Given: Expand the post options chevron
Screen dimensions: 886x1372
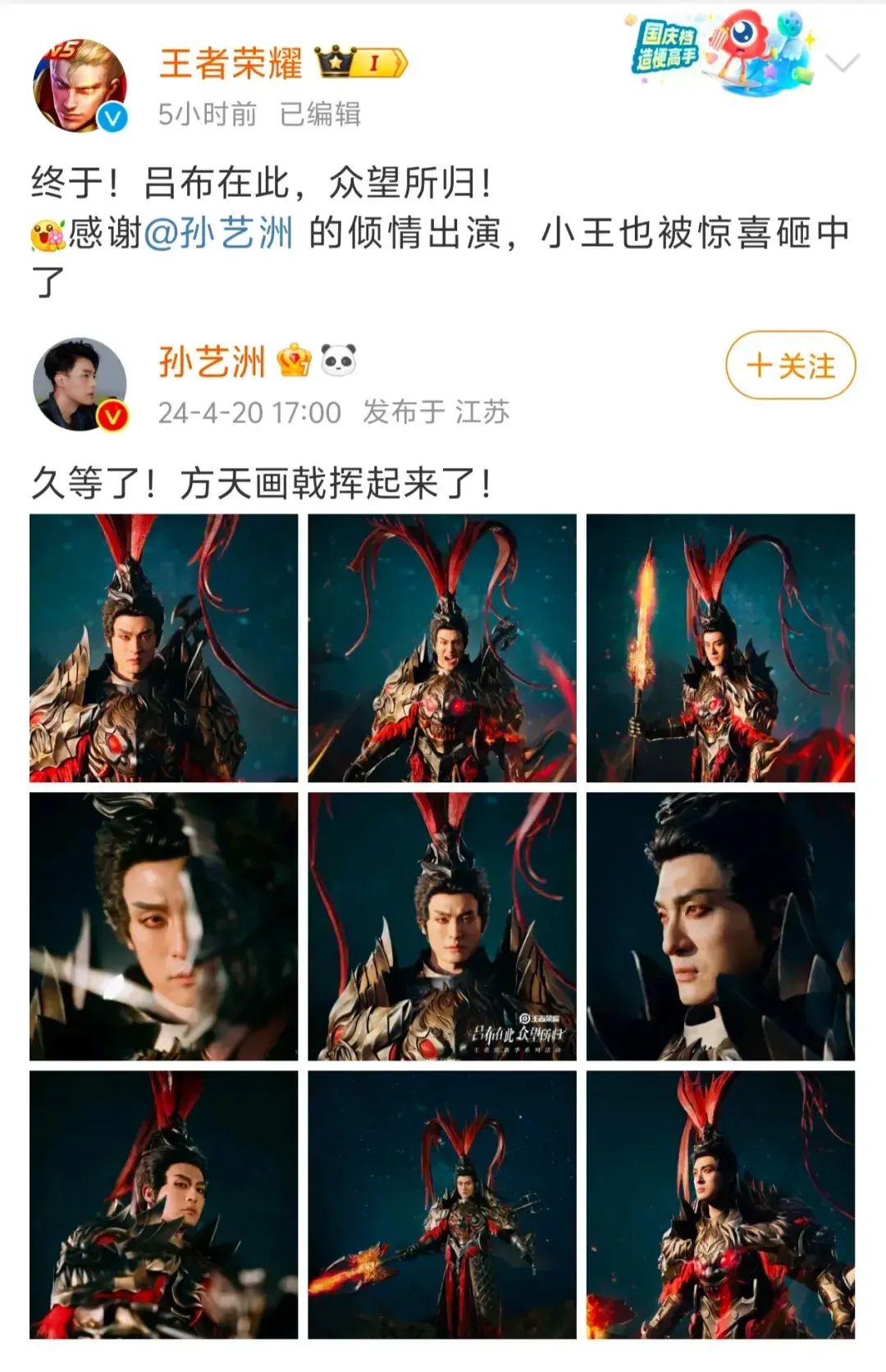Looking at the screenshot, I should tap(843, 63).
